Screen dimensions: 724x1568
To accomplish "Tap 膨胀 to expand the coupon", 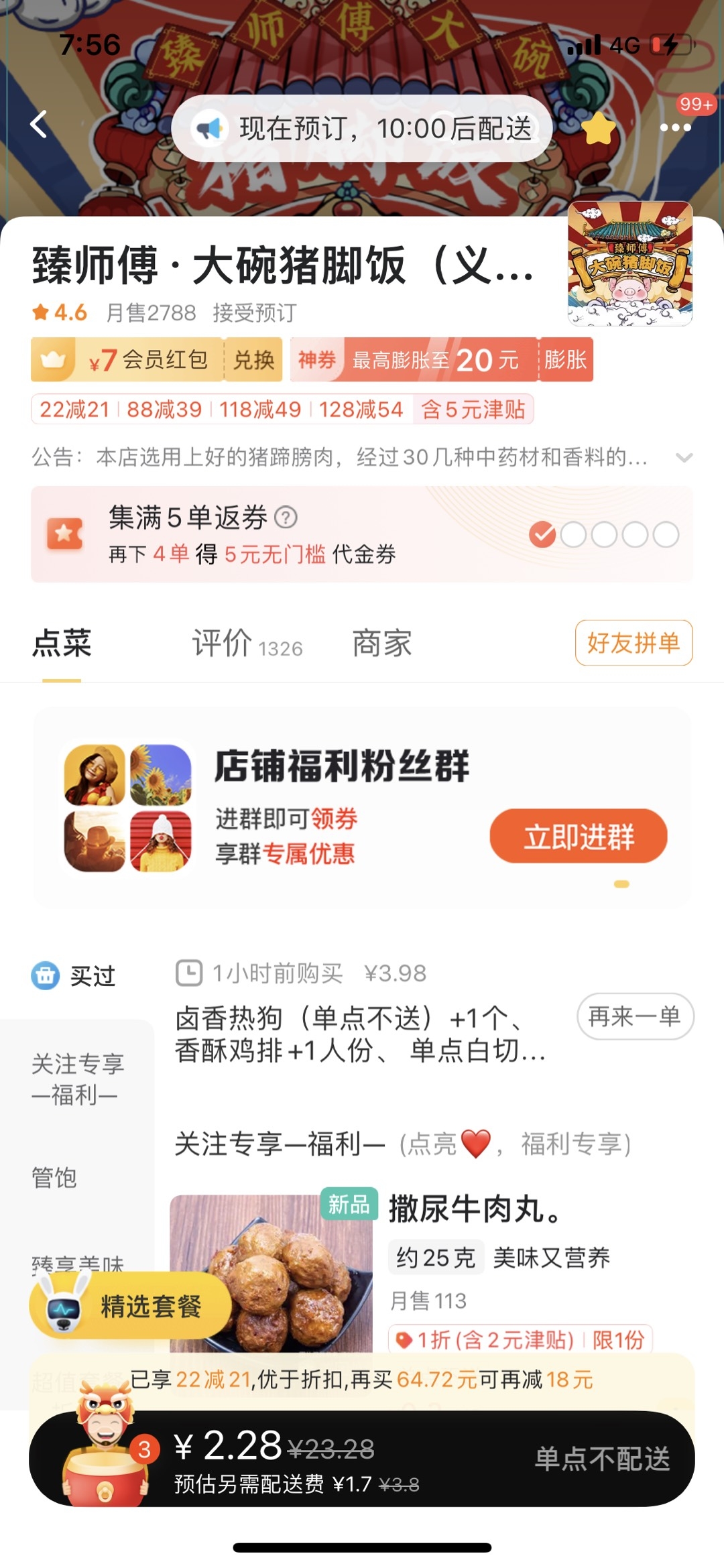I will click(x=566, y=360).
